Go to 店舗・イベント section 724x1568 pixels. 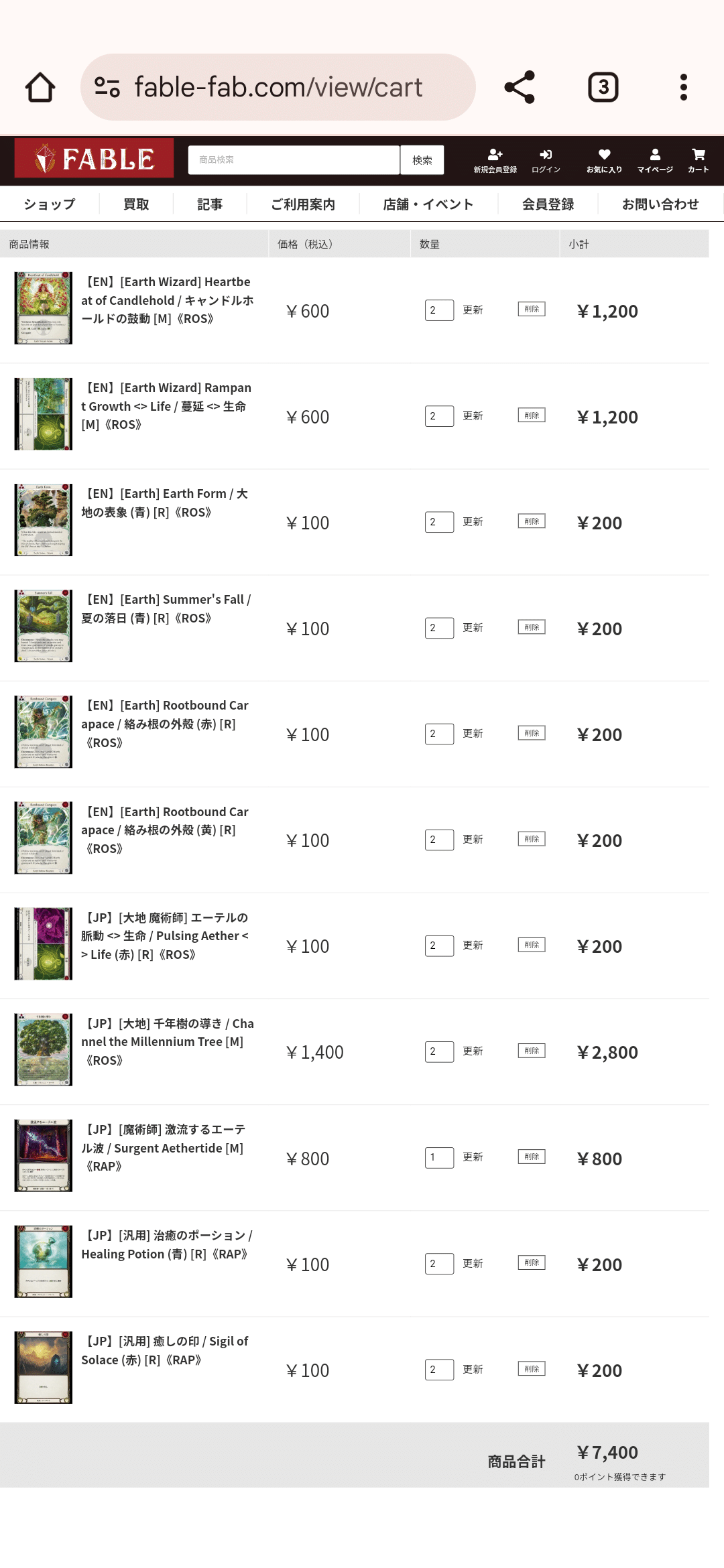pos(428,204)
